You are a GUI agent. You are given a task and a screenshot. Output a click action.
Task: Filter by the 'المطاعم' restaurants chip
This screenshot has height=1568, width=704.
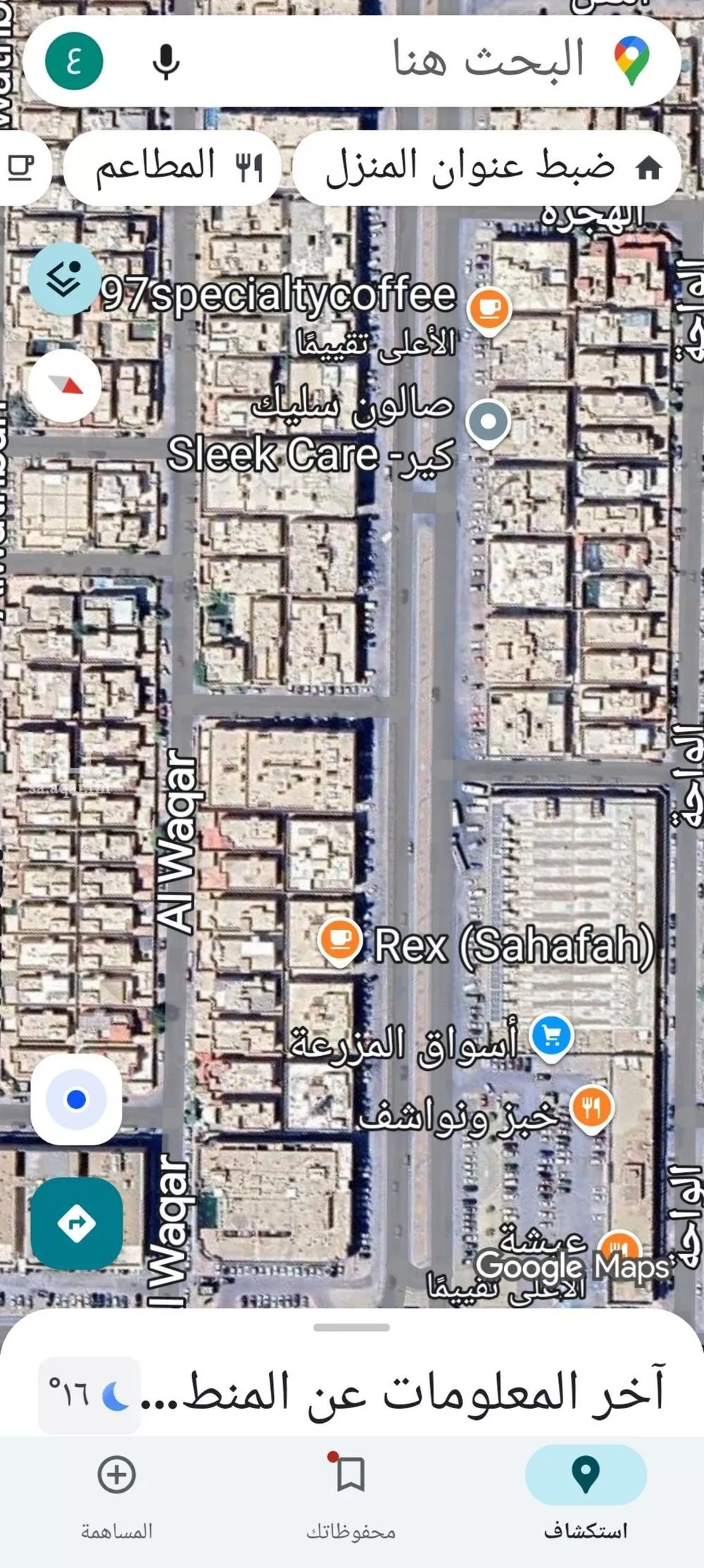(172, 168)
